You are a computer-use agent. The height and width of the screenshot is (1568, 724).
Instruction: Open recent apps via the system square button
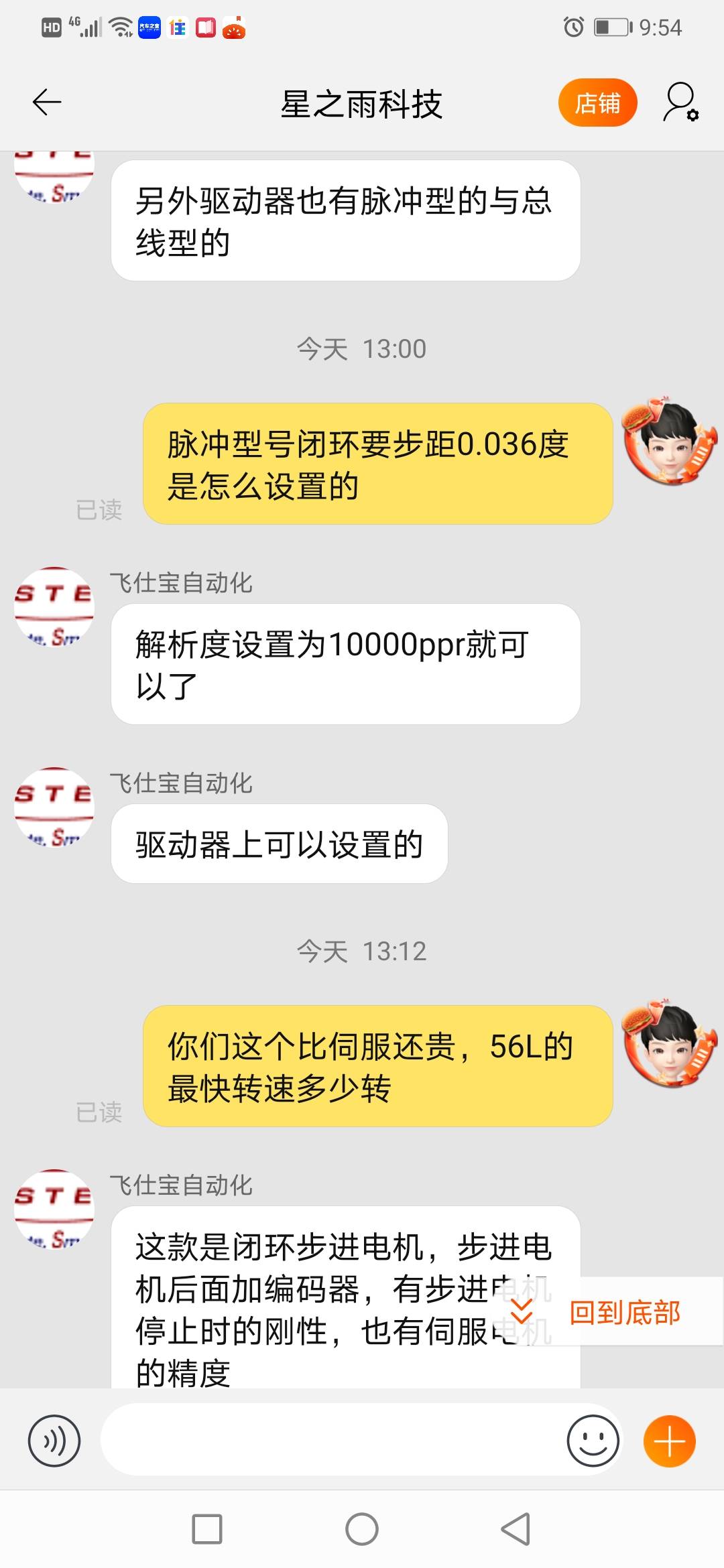pyautogui.click(x=207, y=1529)
